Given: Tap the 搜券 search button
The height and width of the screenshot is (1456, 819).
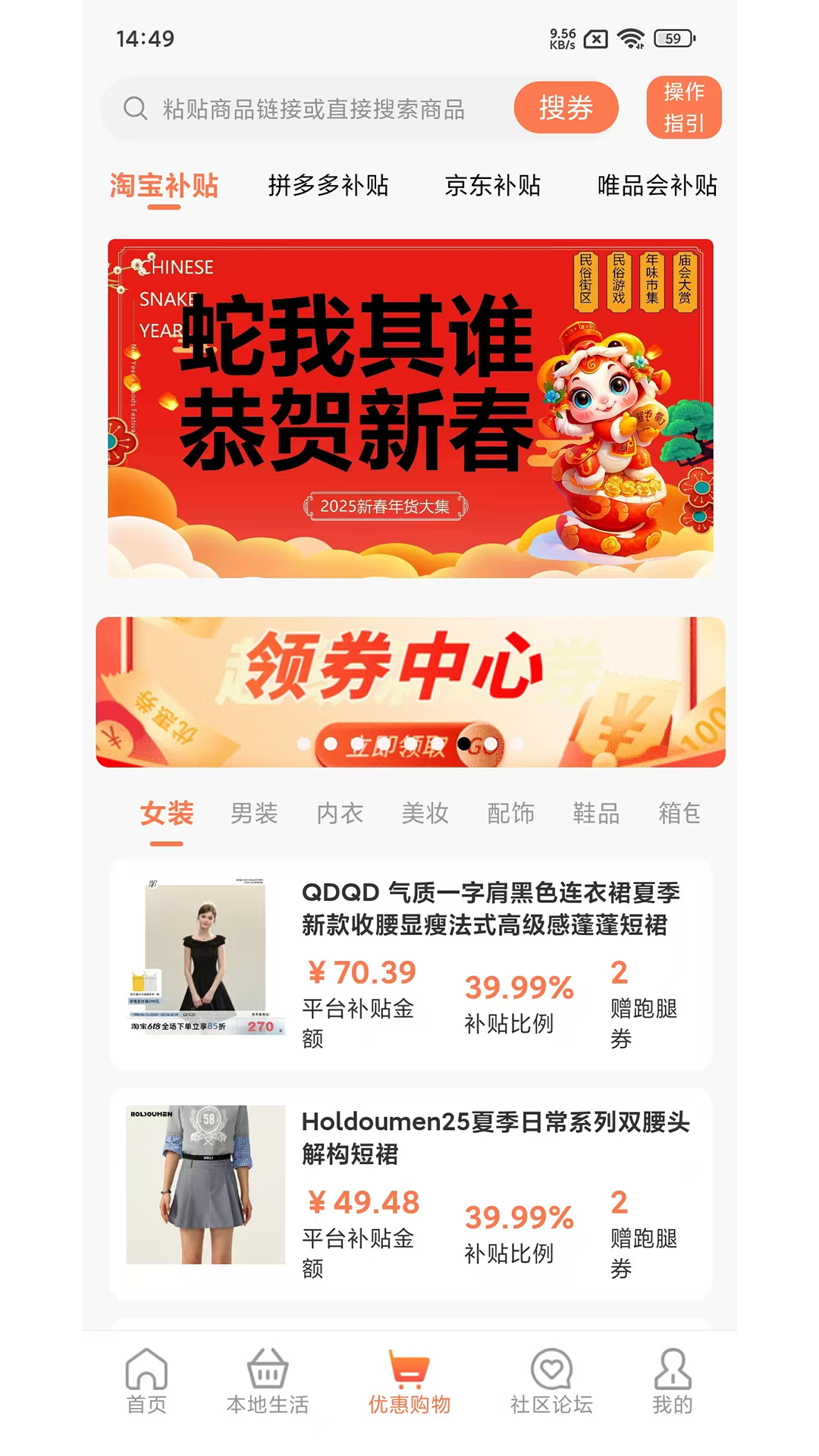Looking at the screenshot, I should [566, 108].
